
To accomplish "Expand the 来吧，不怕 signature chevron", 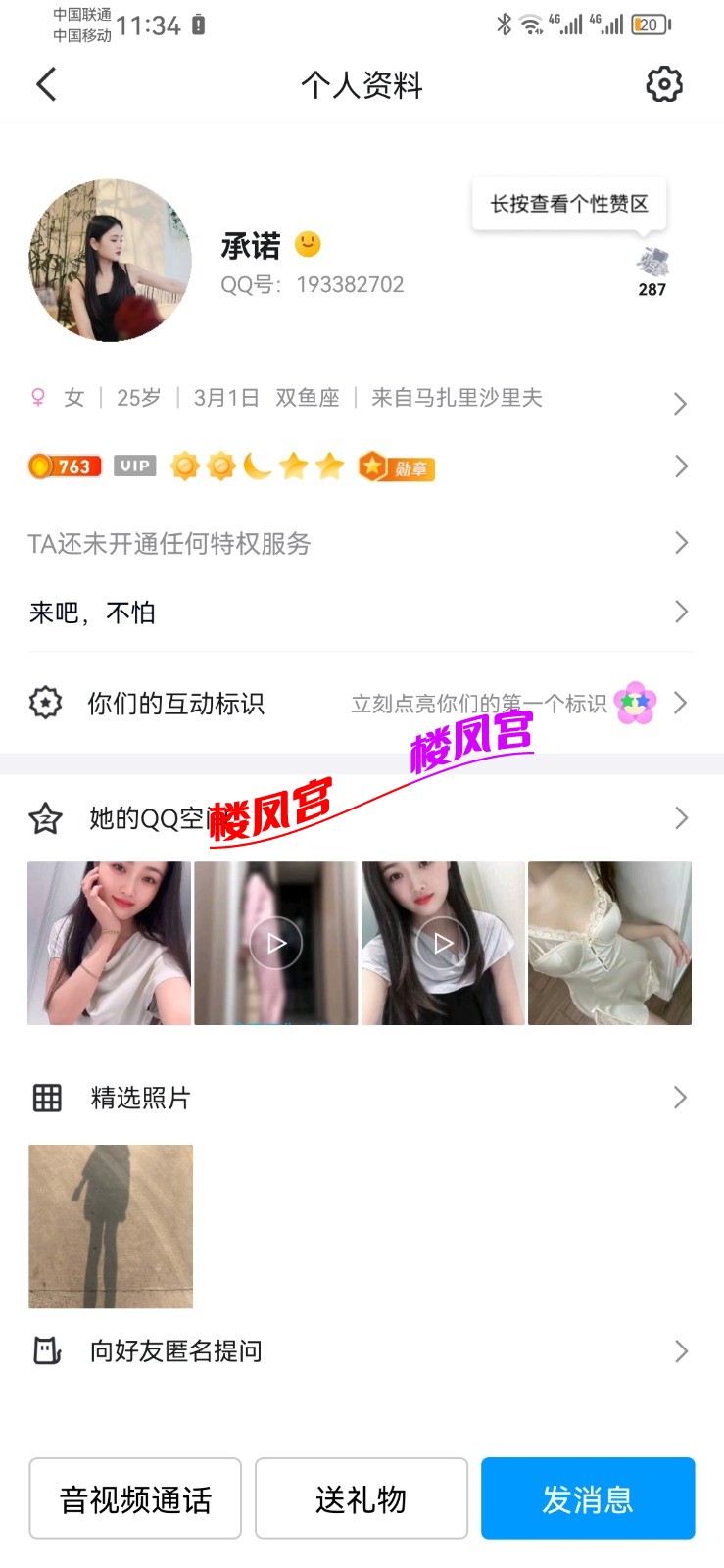I will (x=681, y=612).
